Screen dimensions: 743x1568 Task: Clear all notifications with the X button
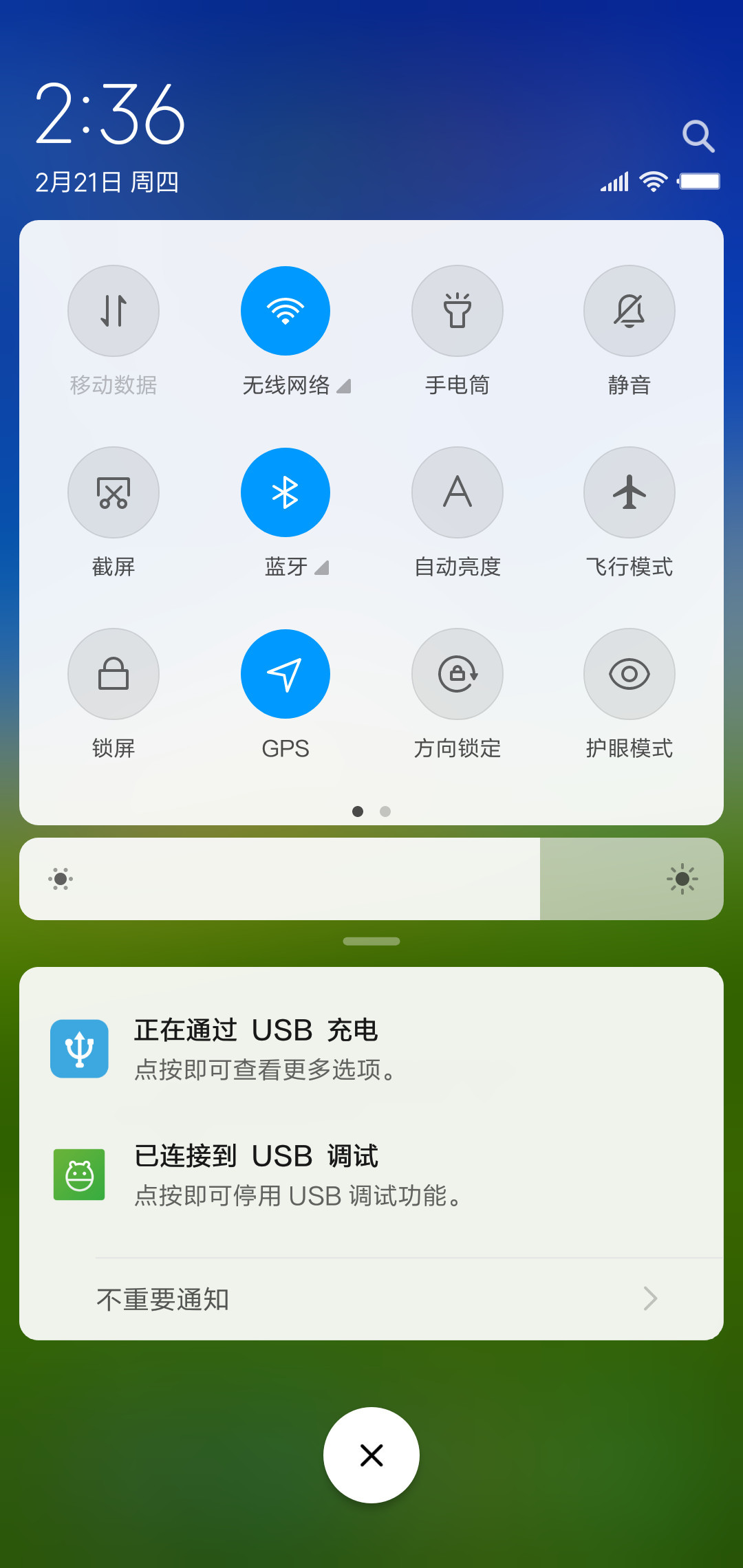click(x=371, y=1455)
